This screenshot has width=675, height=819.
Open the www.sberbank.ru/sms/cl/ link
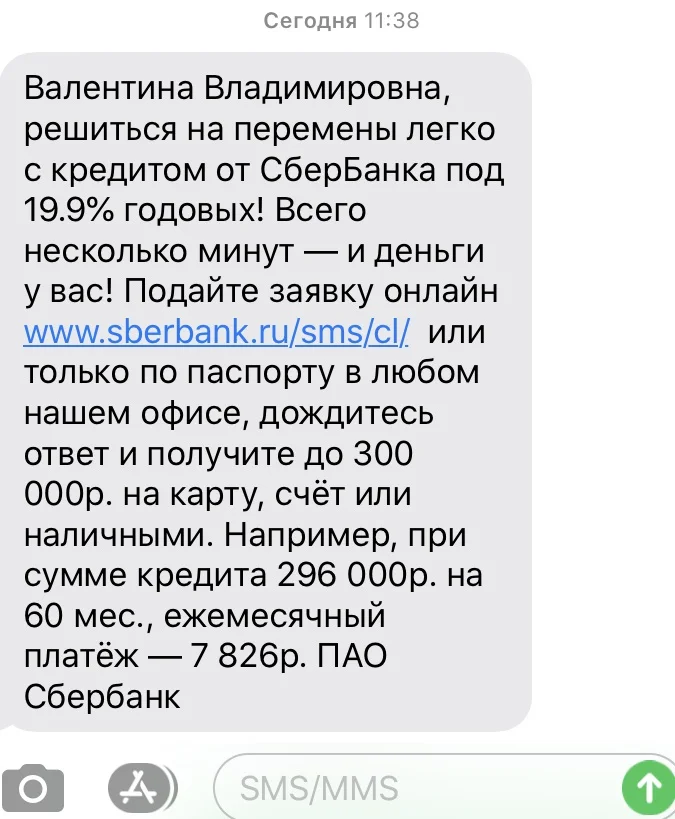[216, 332]
